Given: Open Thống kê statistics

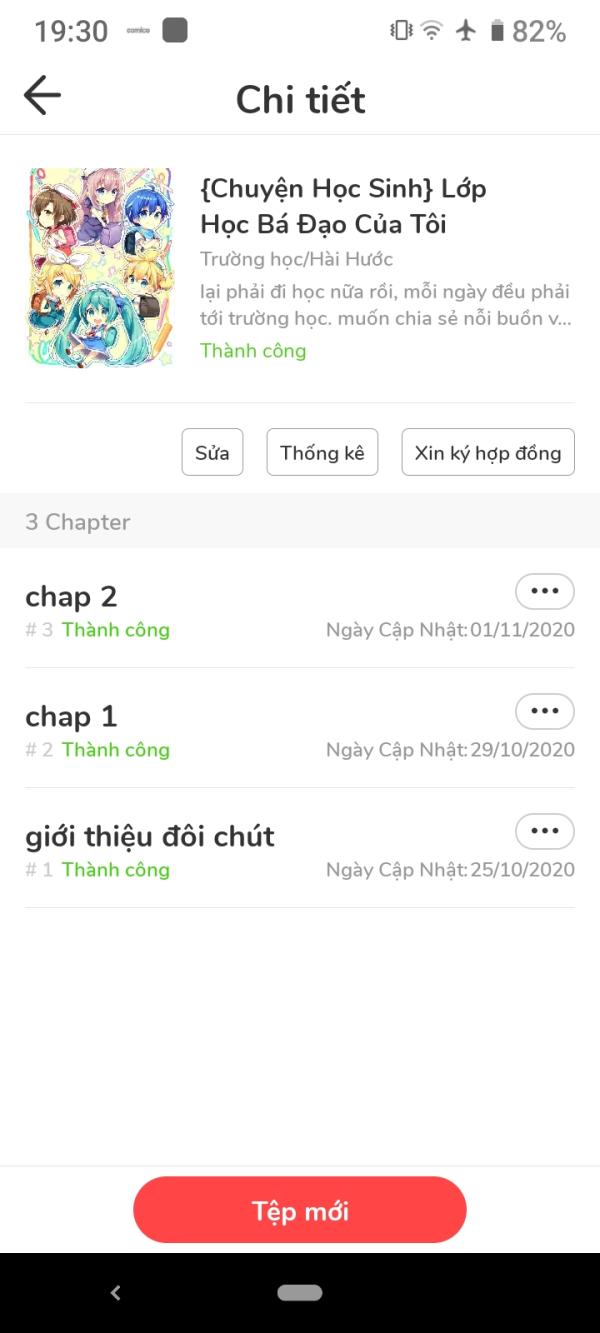Looking at the screenshot, I should (322, 452).
